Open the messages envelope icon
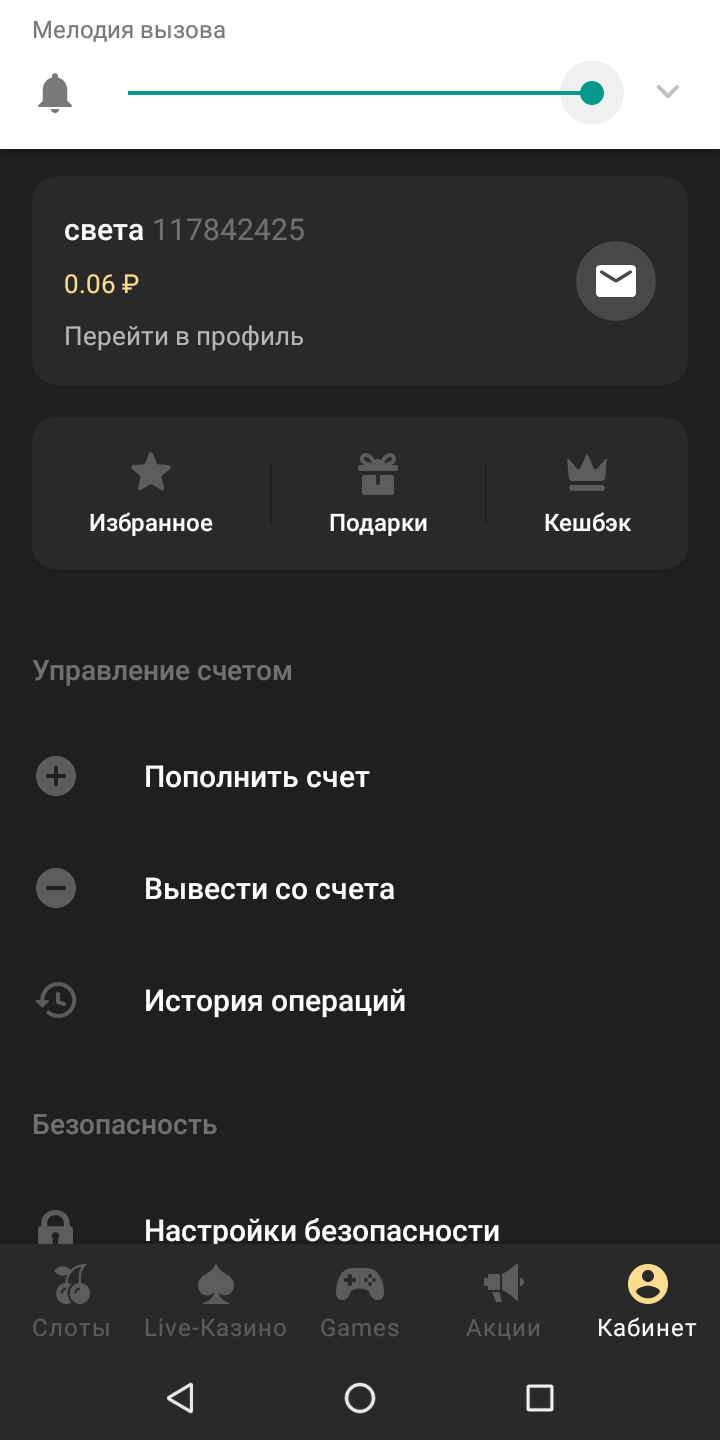Viewport: 720px width, 1440px height. point(615,282)
